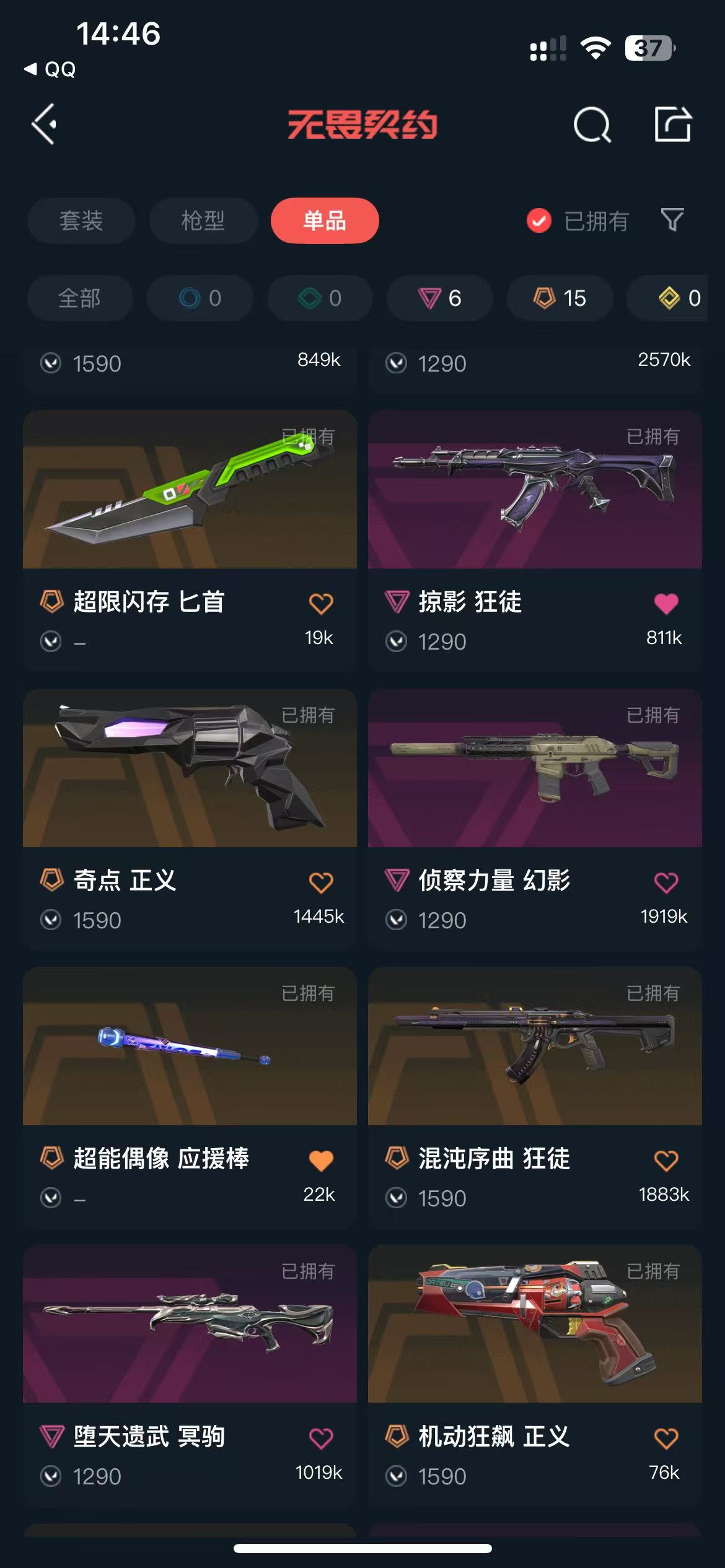
Task: Switch to the 枪型 tab
Action: coord(203,220)
